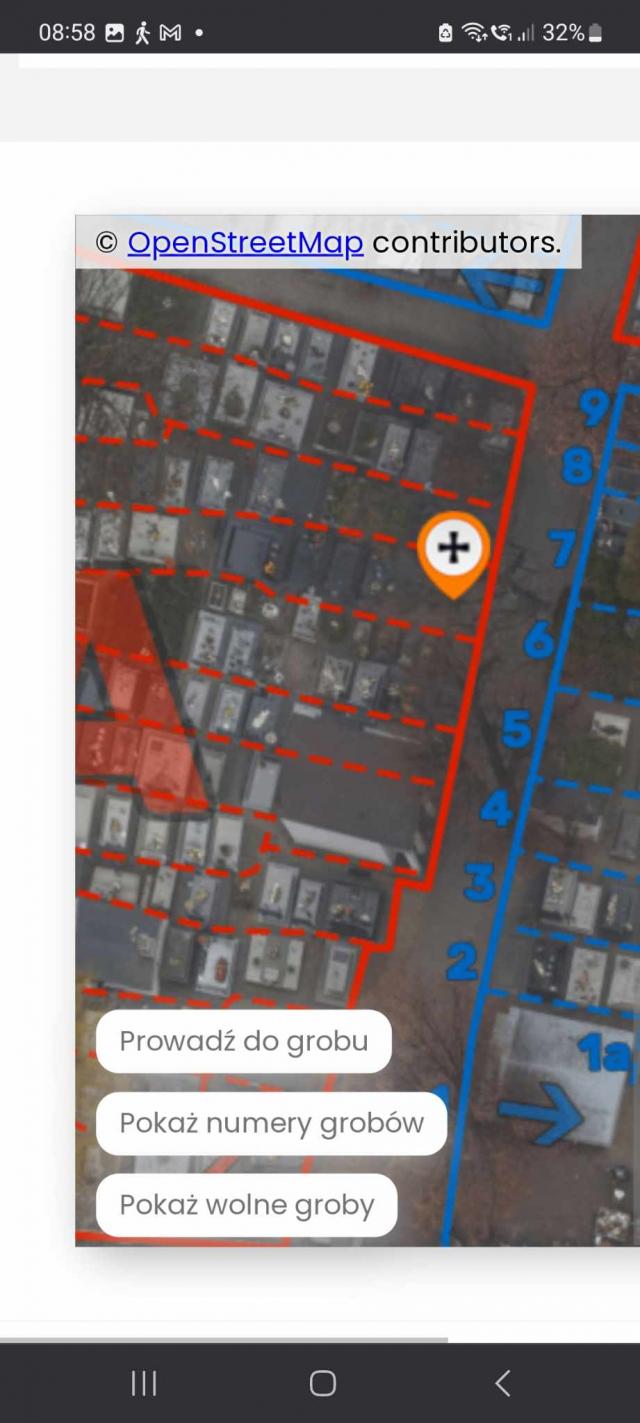Go to the home screen
Viewport: 640px width, 1423px height.
point(322,1383)
